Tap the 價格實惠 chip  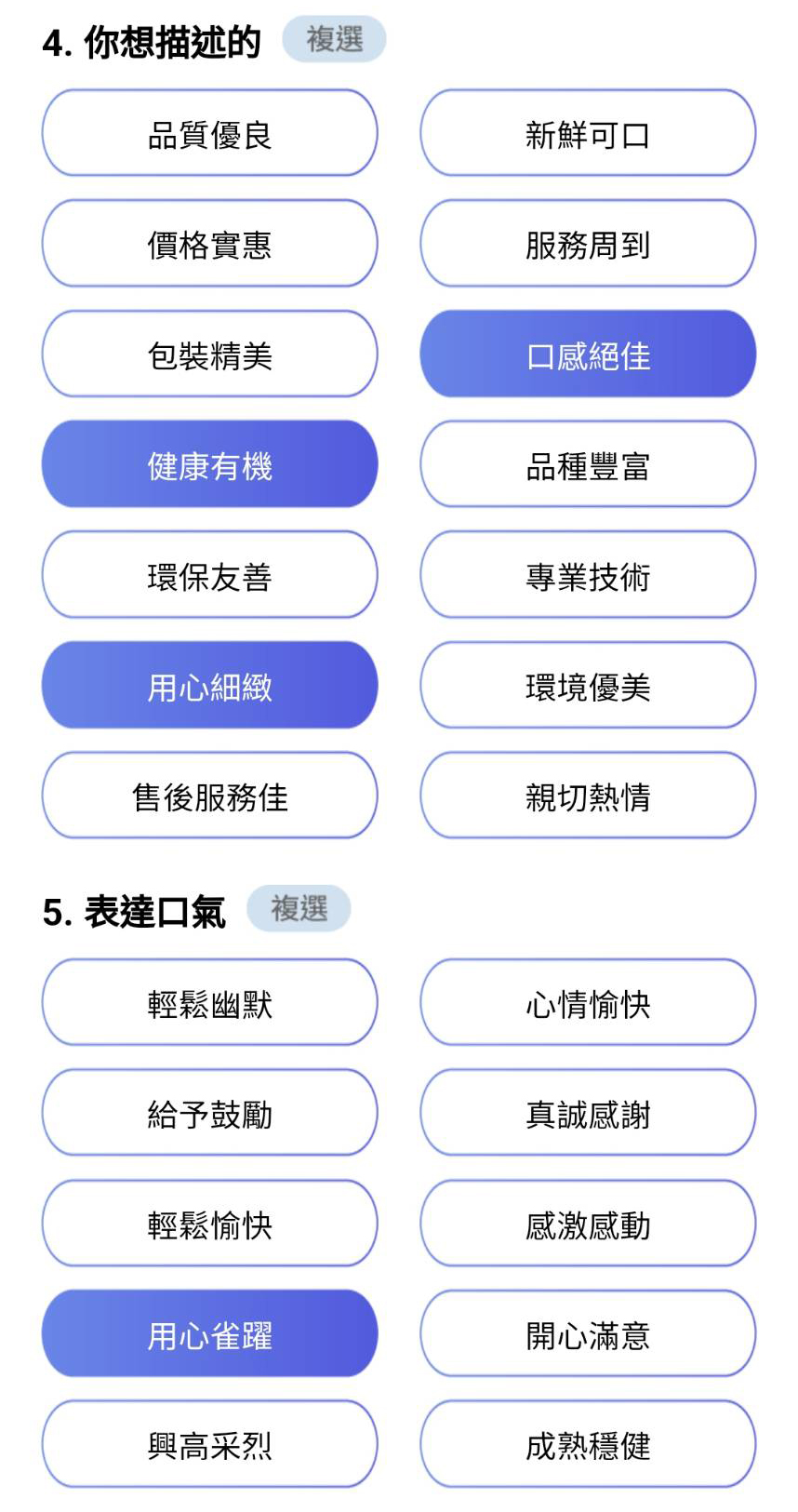coord(209,244)
